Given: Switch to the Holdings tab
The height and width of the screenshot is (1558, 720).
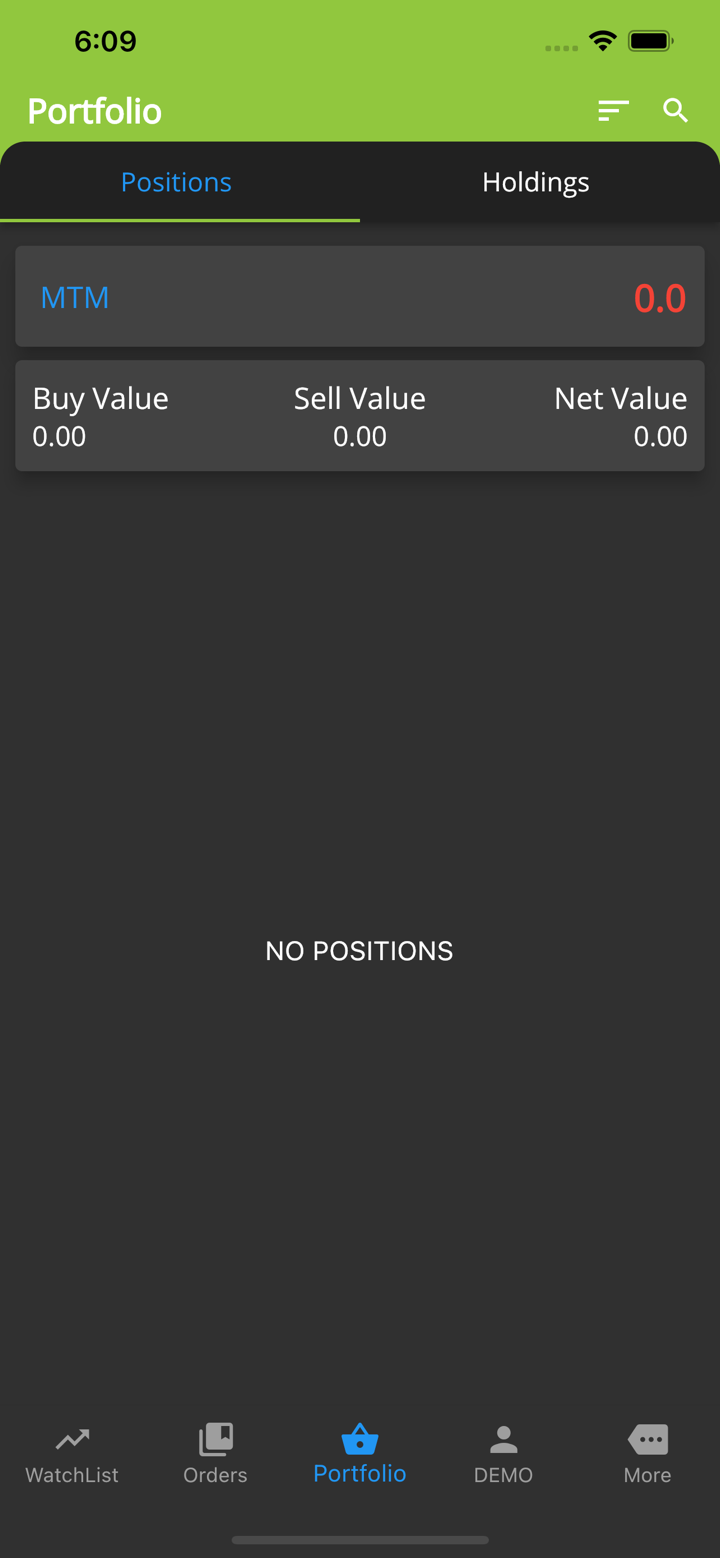Looking at the screenshot, I should coord(536,182).
